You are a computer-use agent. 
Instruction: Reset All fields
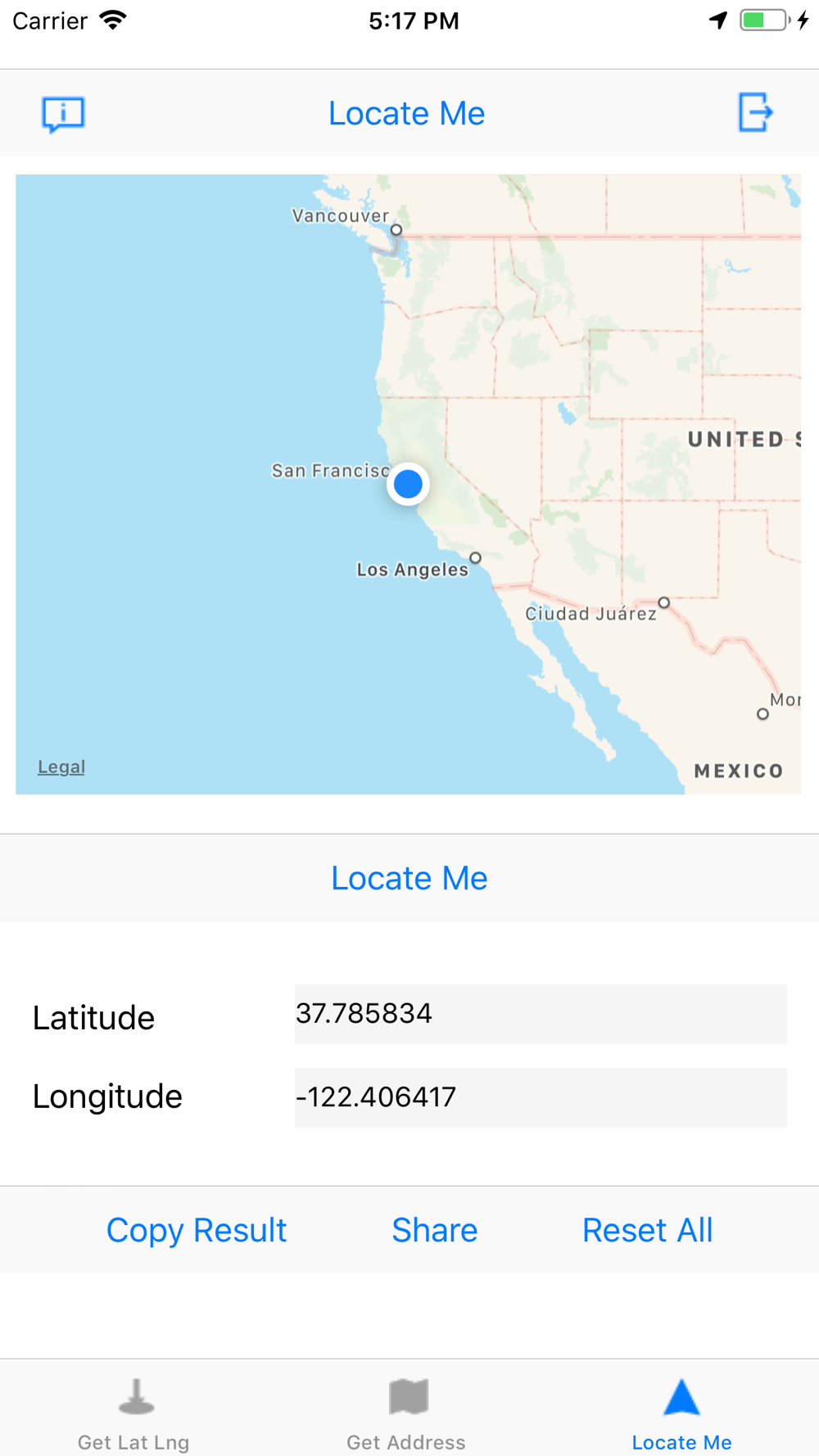(x=648, y=1230)
